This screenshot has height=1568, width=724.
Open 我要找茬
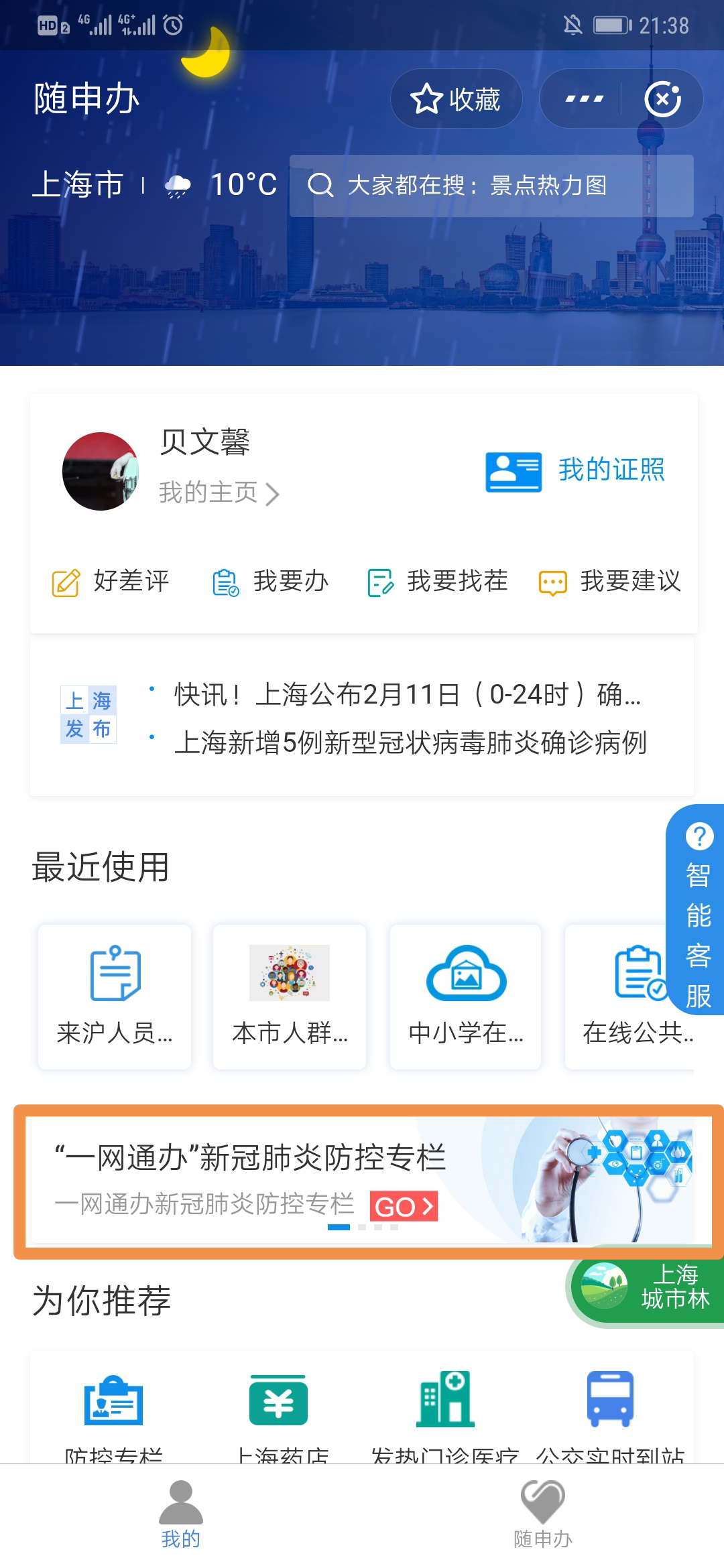(437, 581)
